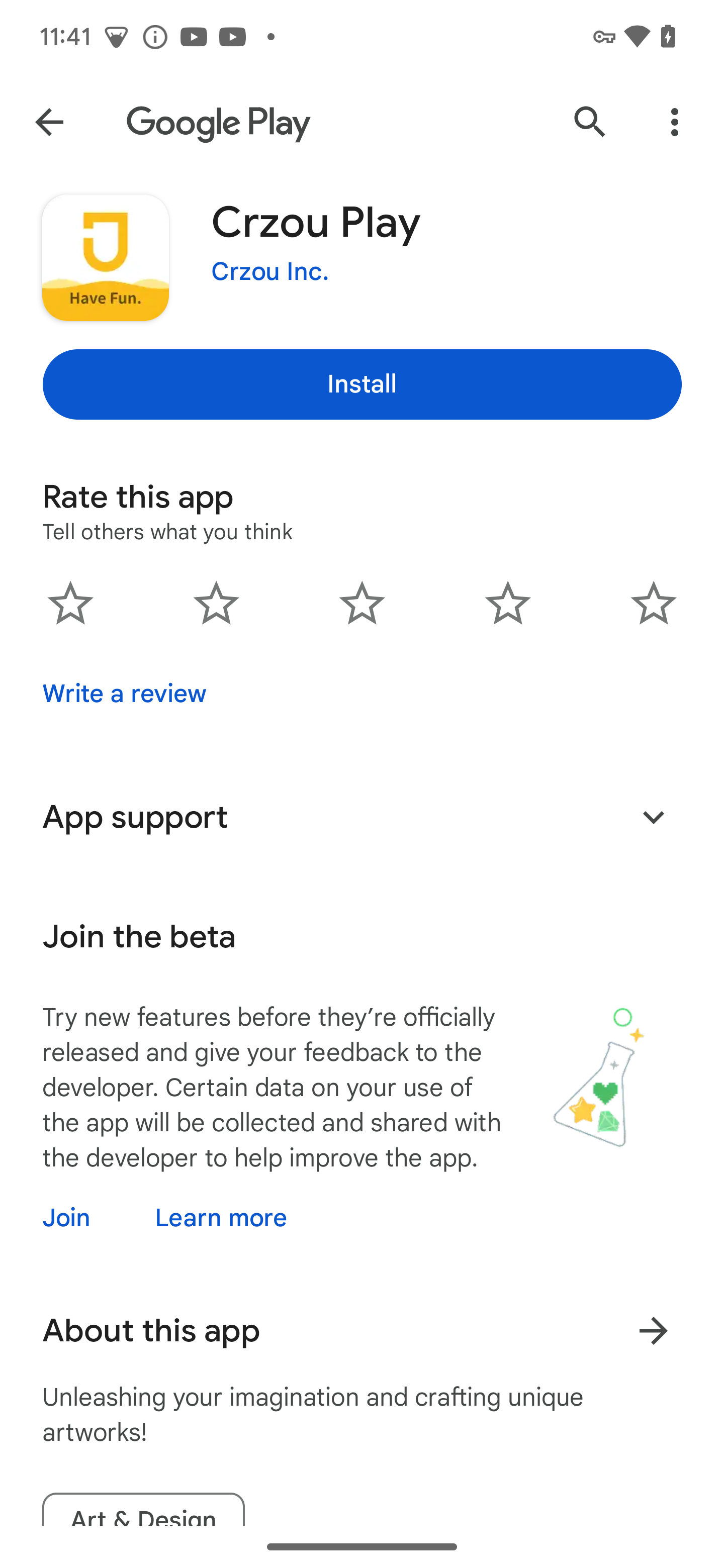Rate the app one star
724x1568 pixels.
tap(70, 603)
